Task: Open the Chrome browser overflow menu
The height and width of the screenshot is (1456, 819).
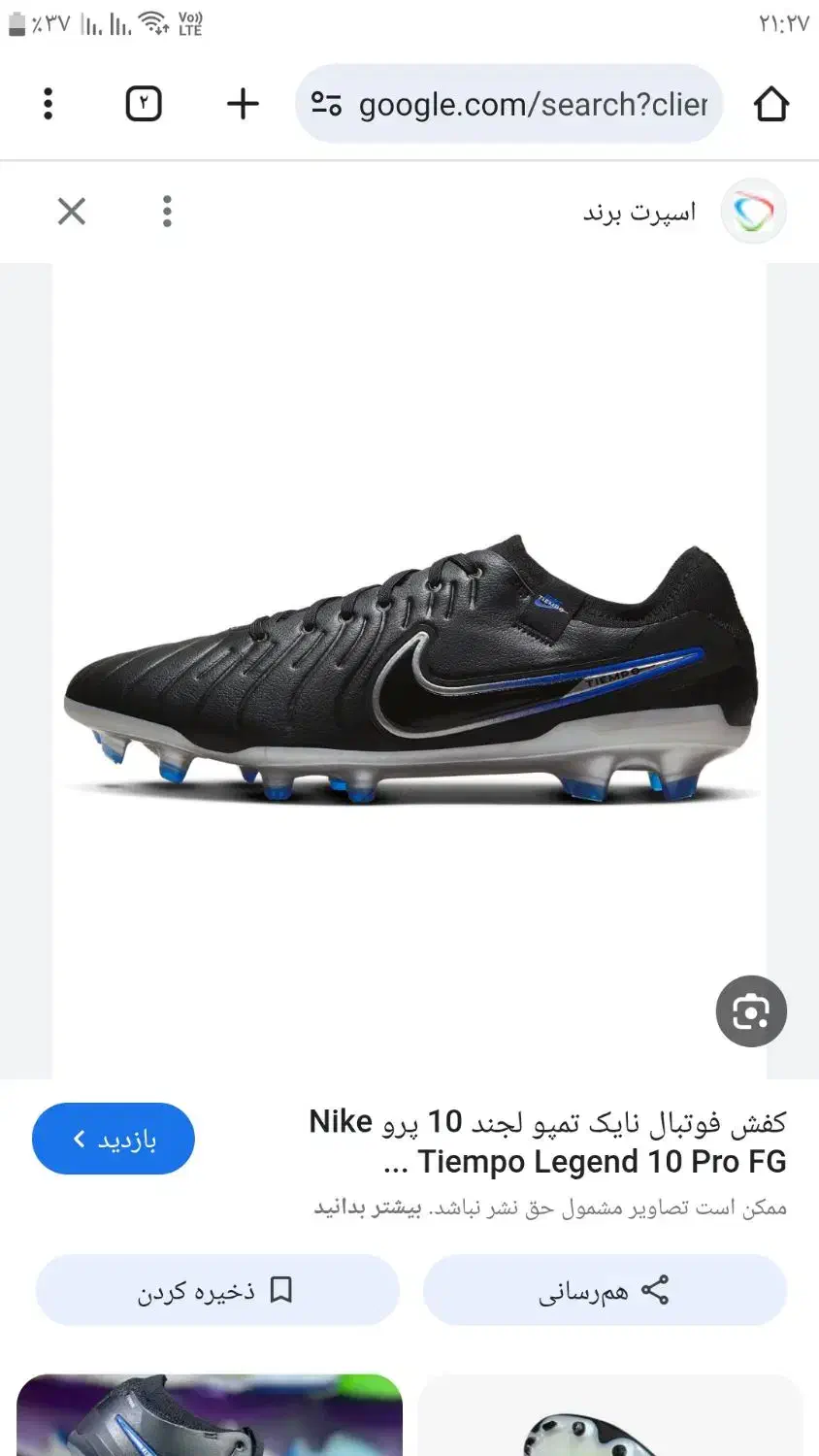Action: coord(48,104)
